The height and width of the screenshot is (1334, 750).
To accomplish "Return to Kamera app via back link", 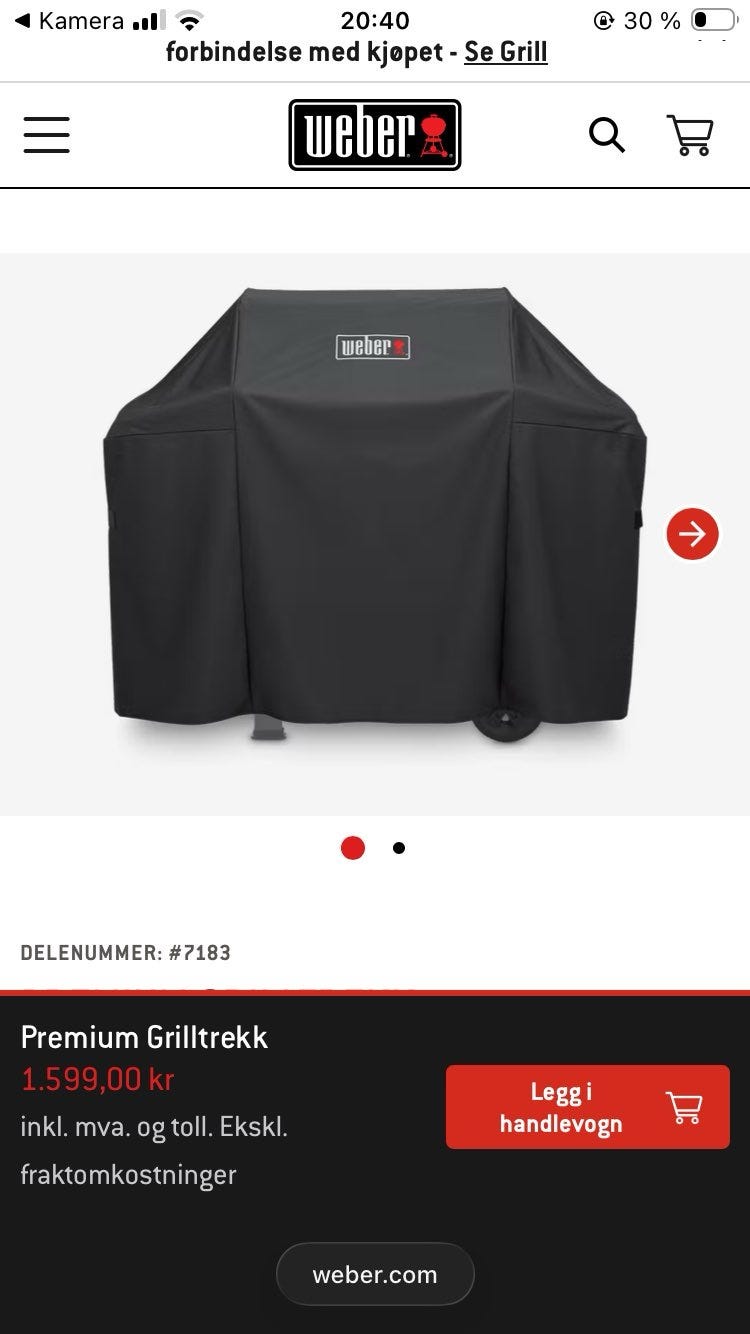I will [x=69, y=21].
